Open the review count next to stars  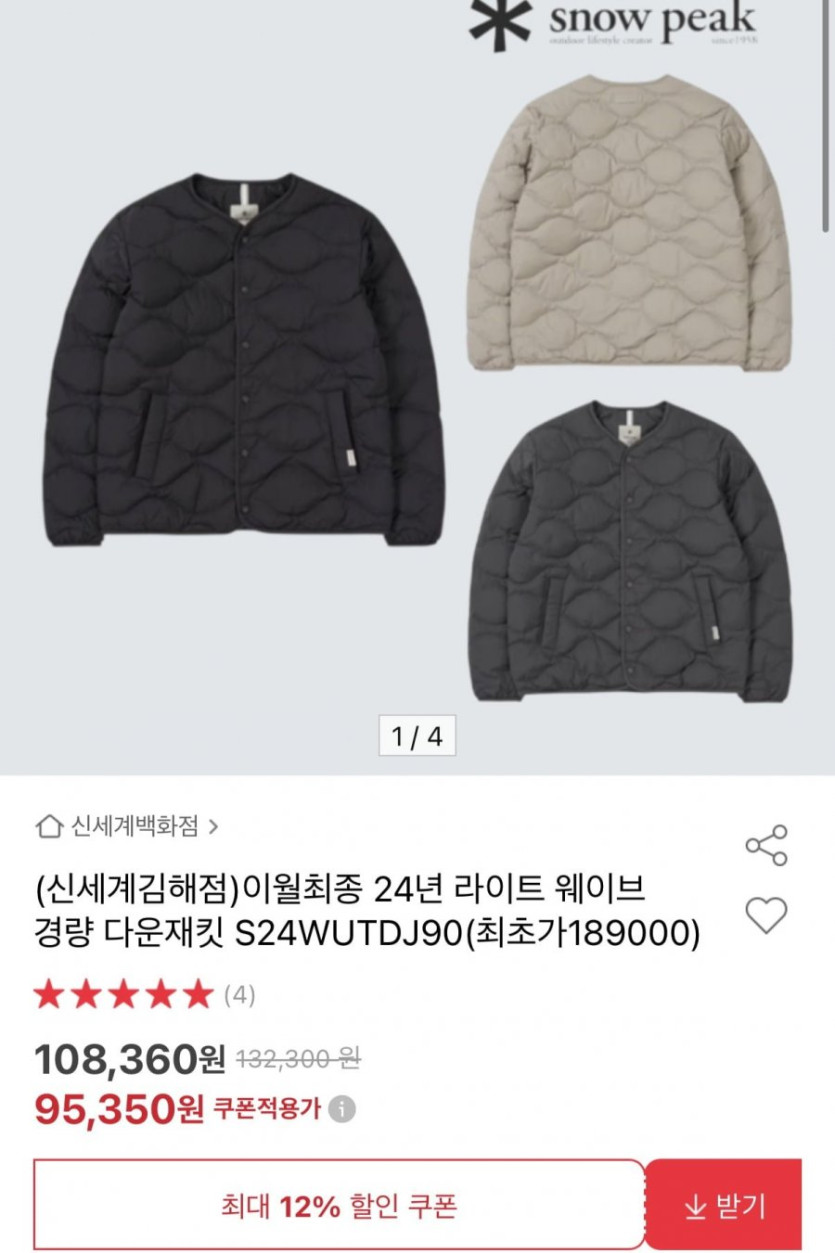[239, 994]
